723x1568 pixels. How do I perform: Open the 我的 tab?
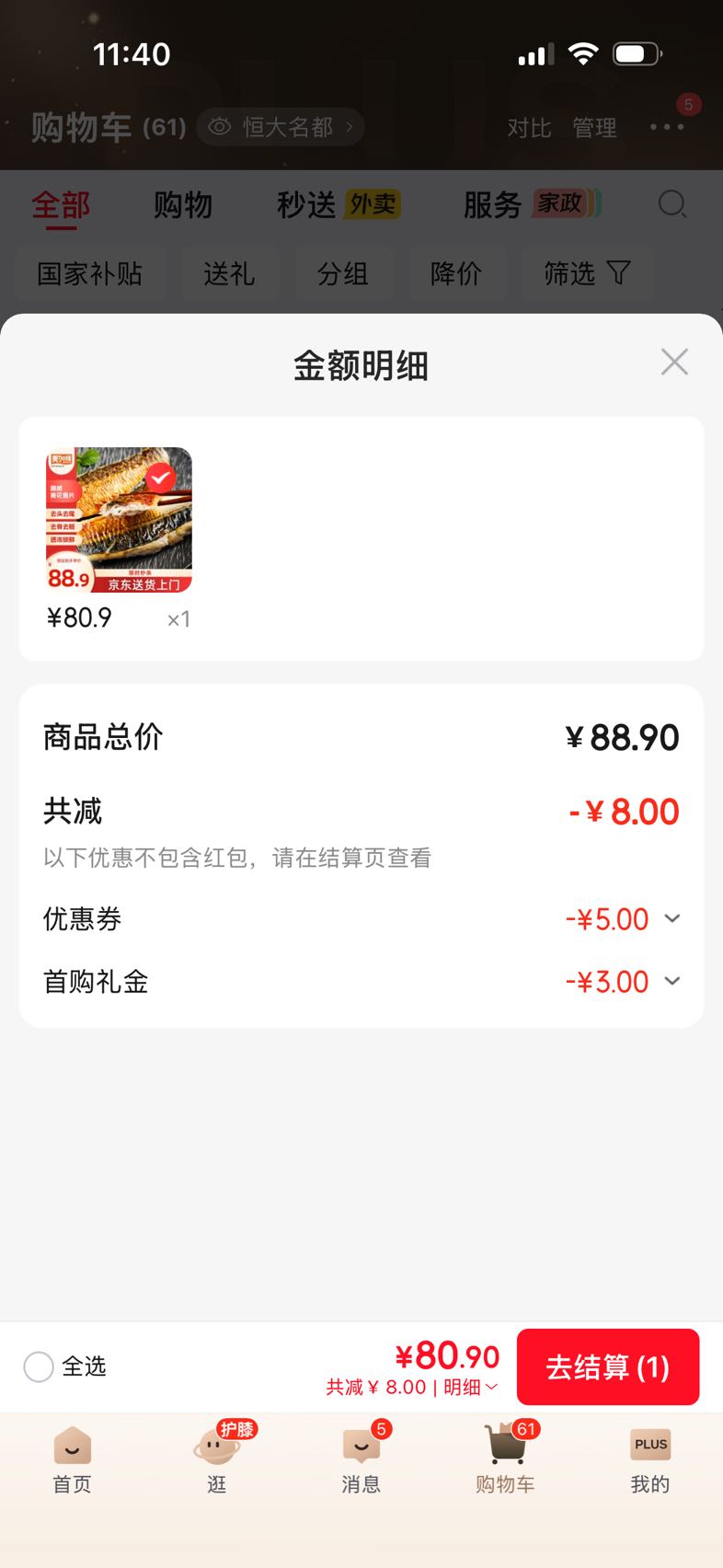(650, 1459)
